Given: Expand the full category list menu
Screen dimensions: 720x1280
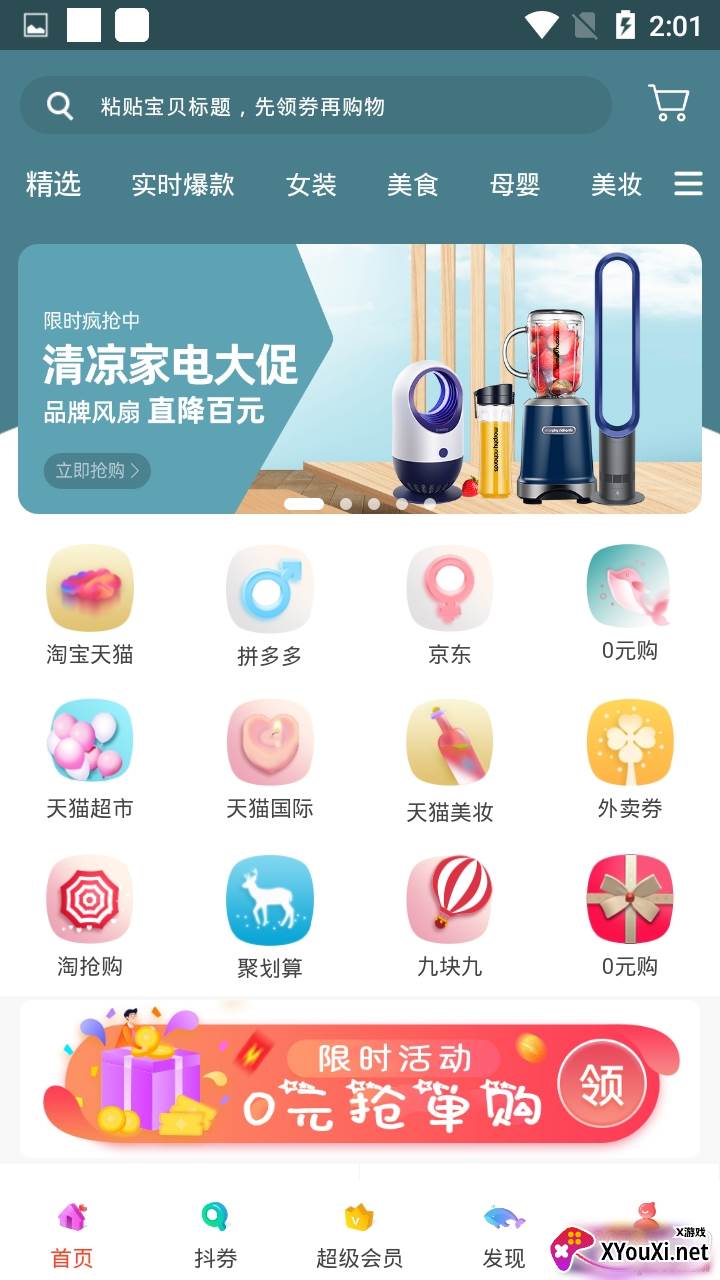Looking at the screenshot, I should click(688, 184).
